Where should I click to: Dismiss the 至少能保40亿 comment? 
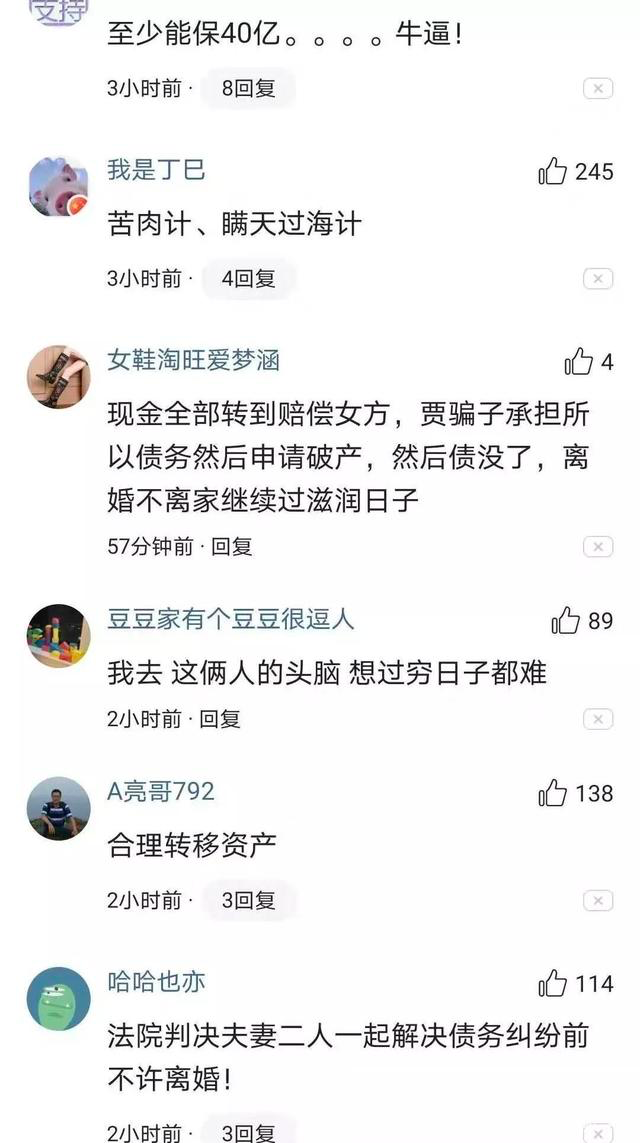coord(597,89)
